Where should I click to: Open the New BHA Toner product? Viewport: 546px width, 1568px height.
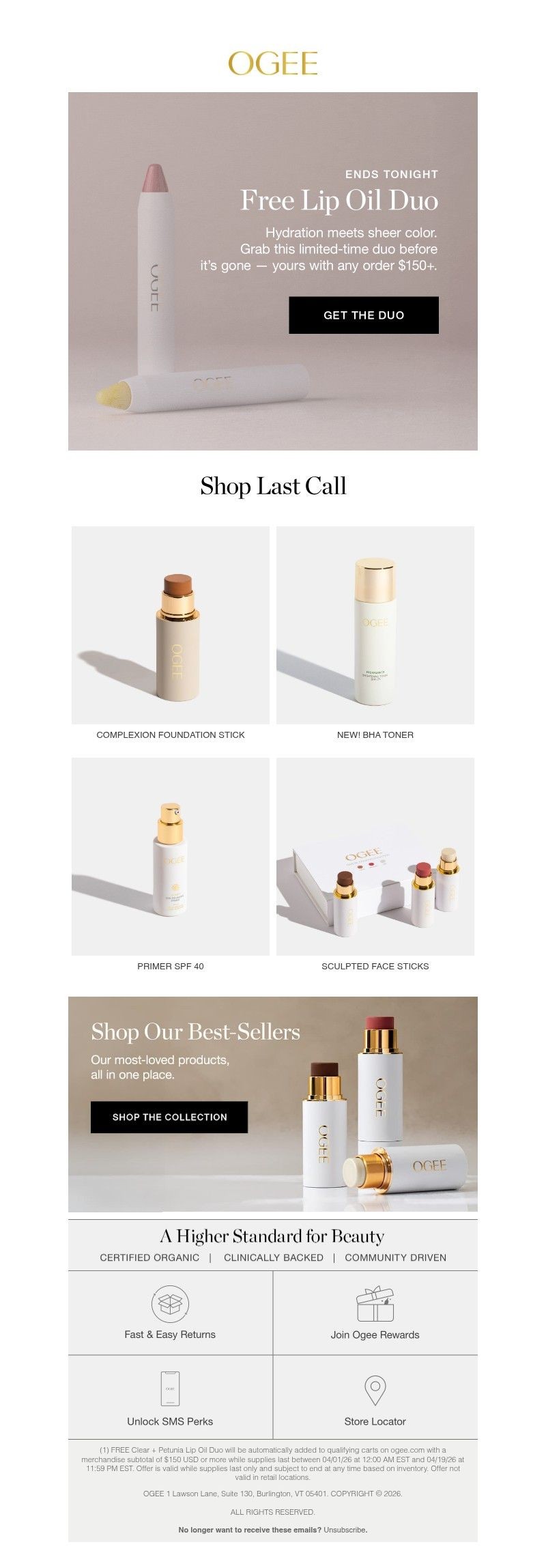[x=375, y=625]
